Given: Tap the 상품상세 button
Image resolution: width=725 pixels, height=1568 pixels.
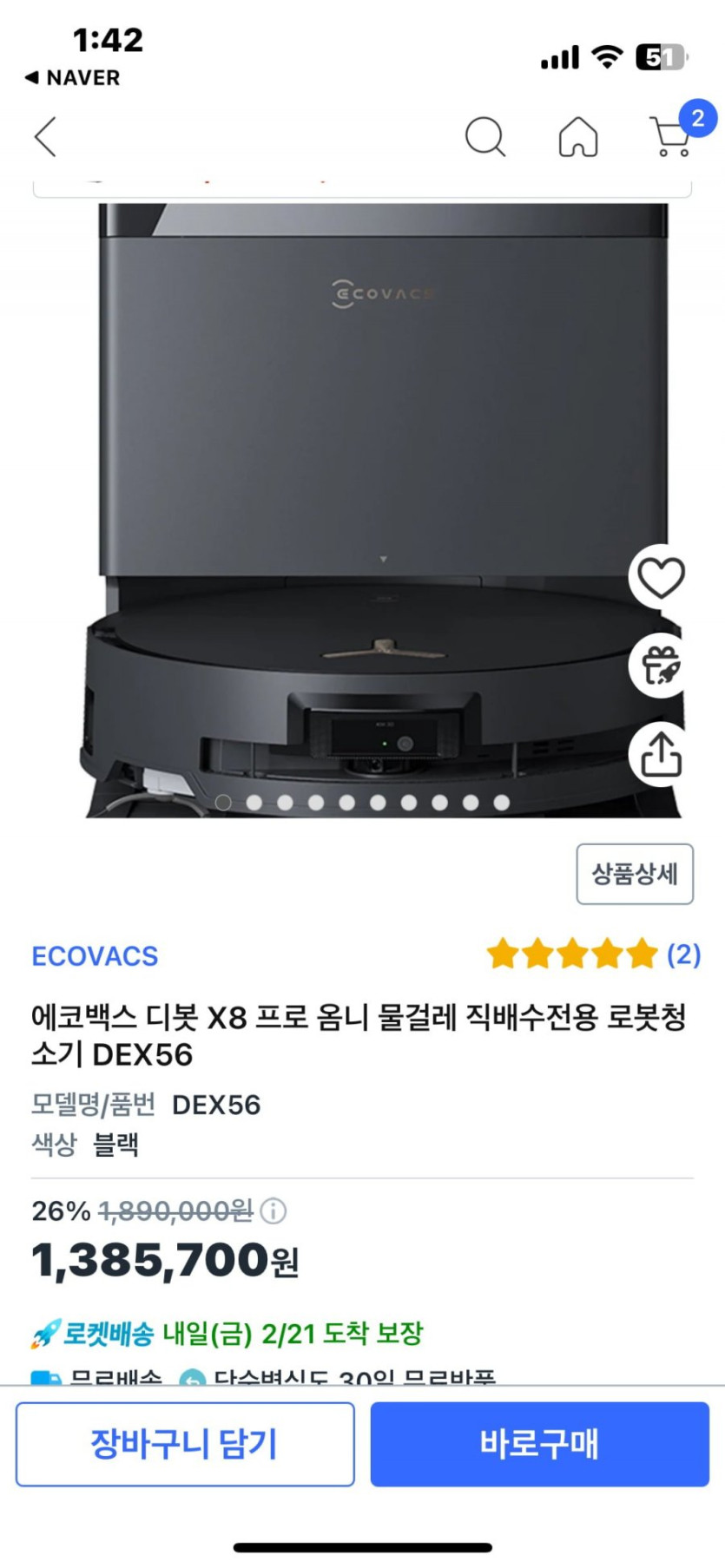Looking at the screenshot, I should (635, 874).
